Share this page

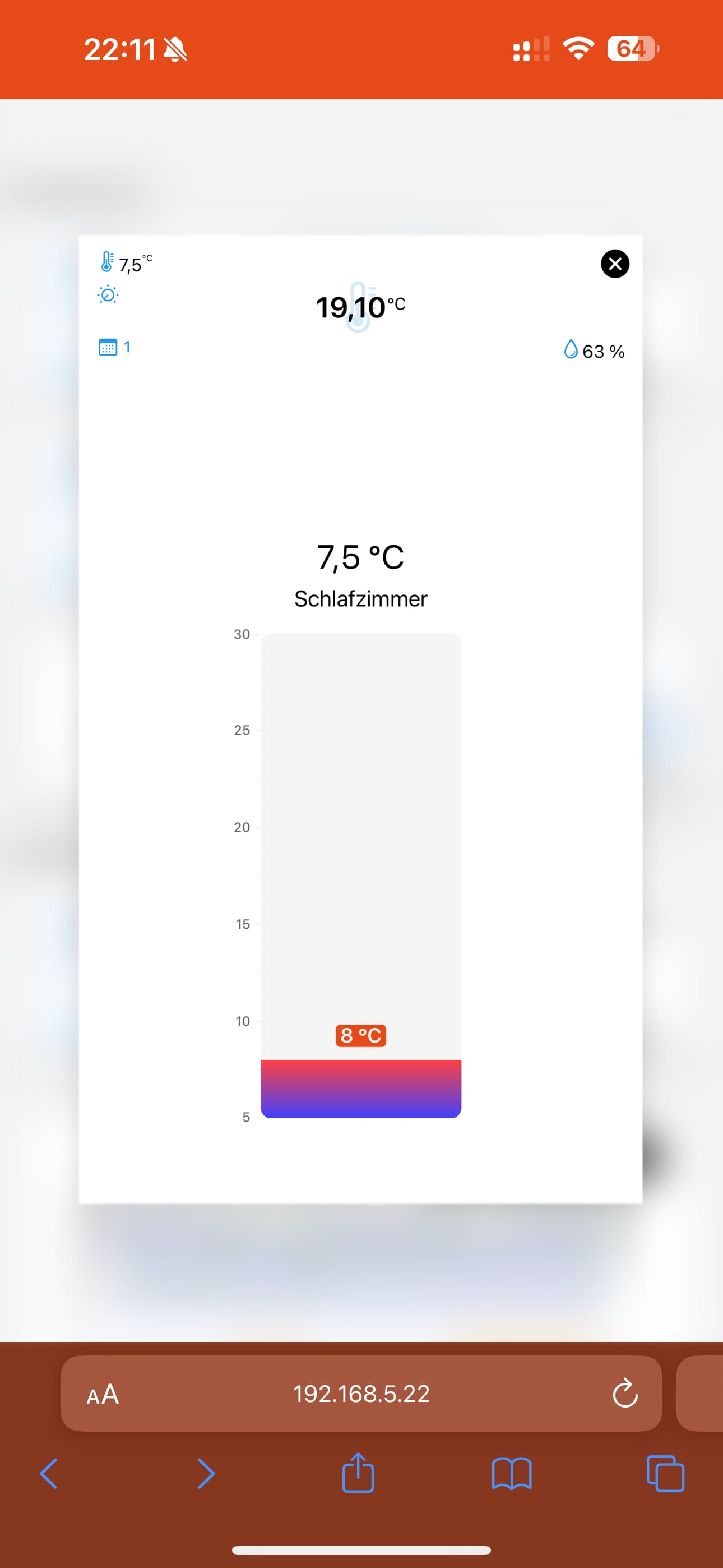pyautogui.click(x=359, y=1473)
